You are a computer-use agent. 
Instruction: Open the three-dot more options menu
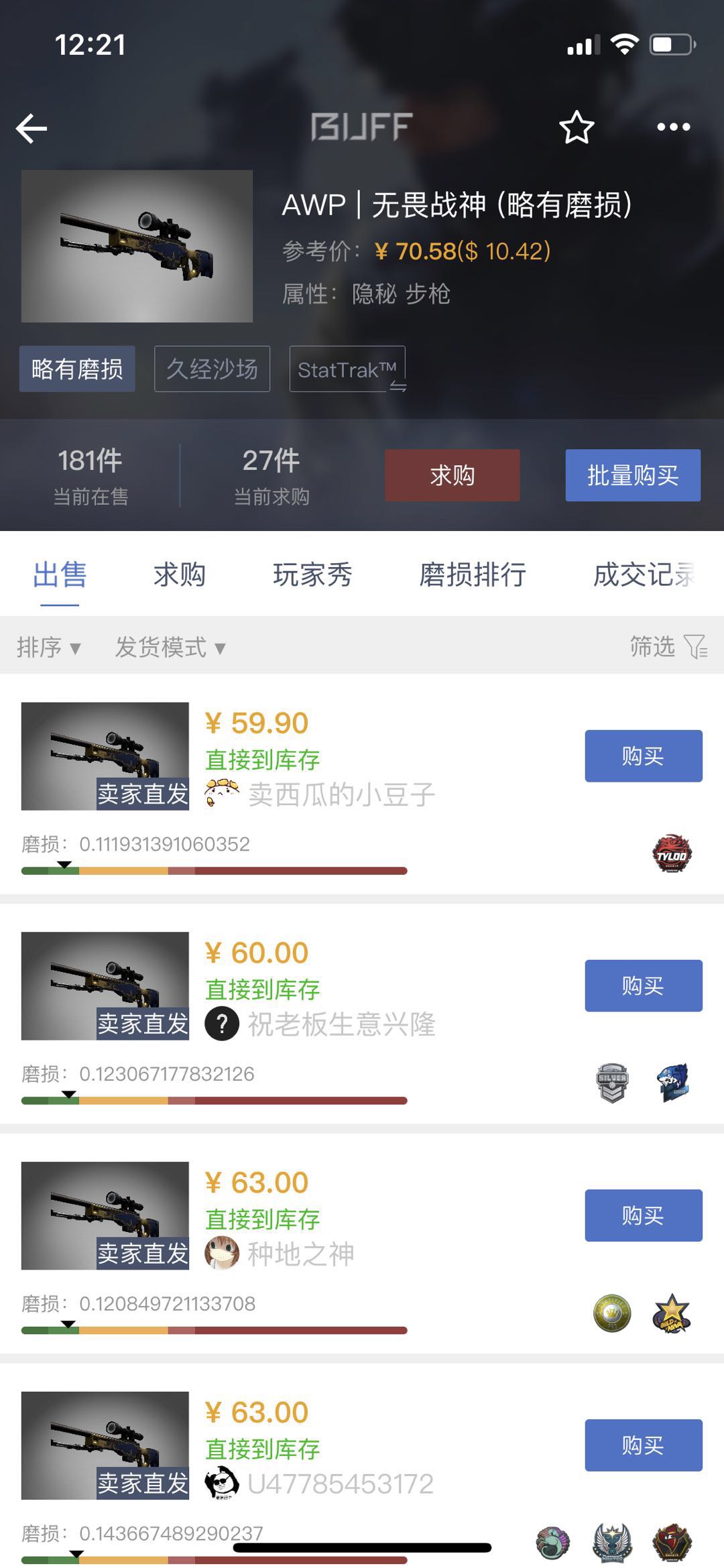point(674,126)
